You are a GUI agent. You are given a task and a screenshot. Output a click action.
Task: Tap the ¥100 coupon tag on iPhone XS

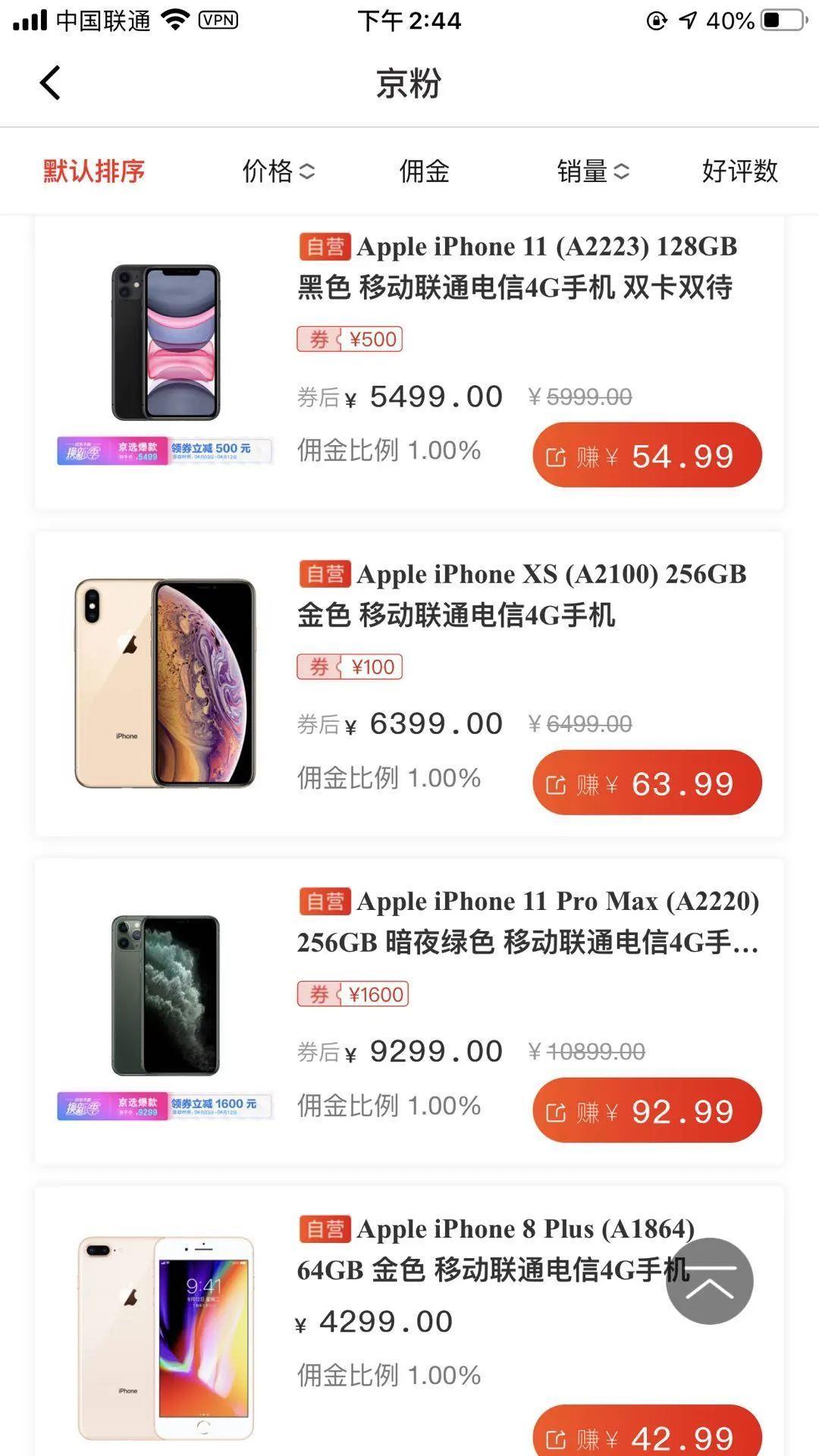[x=350, y=667]
